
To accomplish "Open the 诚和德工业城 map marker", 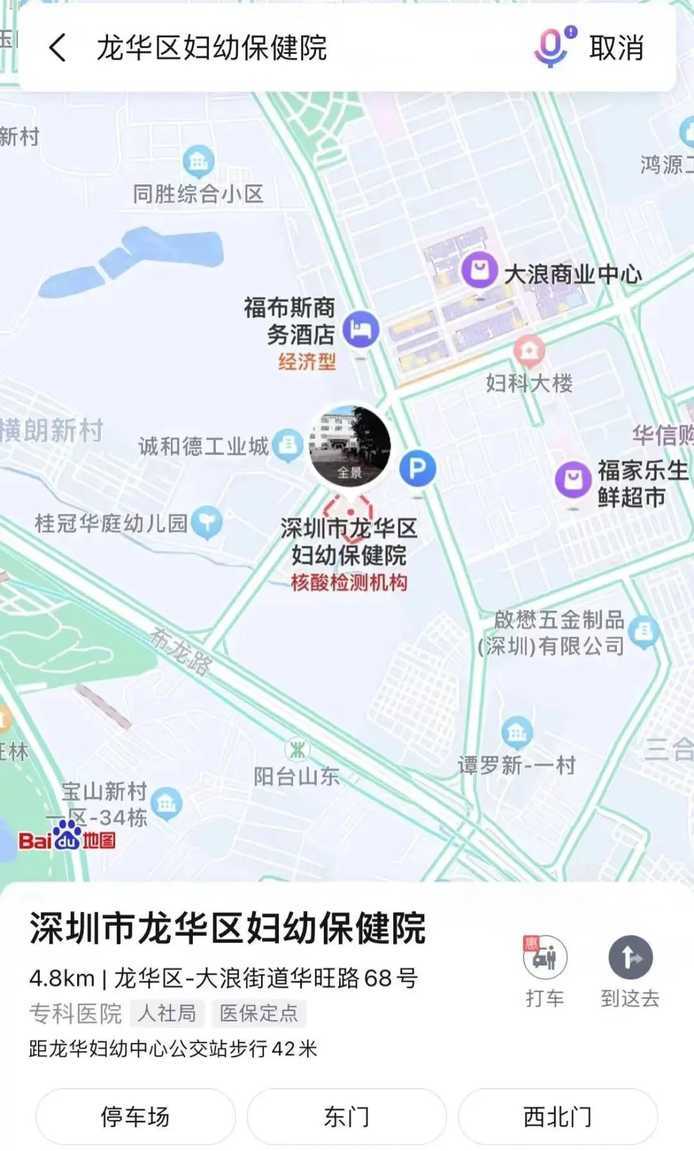I will coord(288,444).
